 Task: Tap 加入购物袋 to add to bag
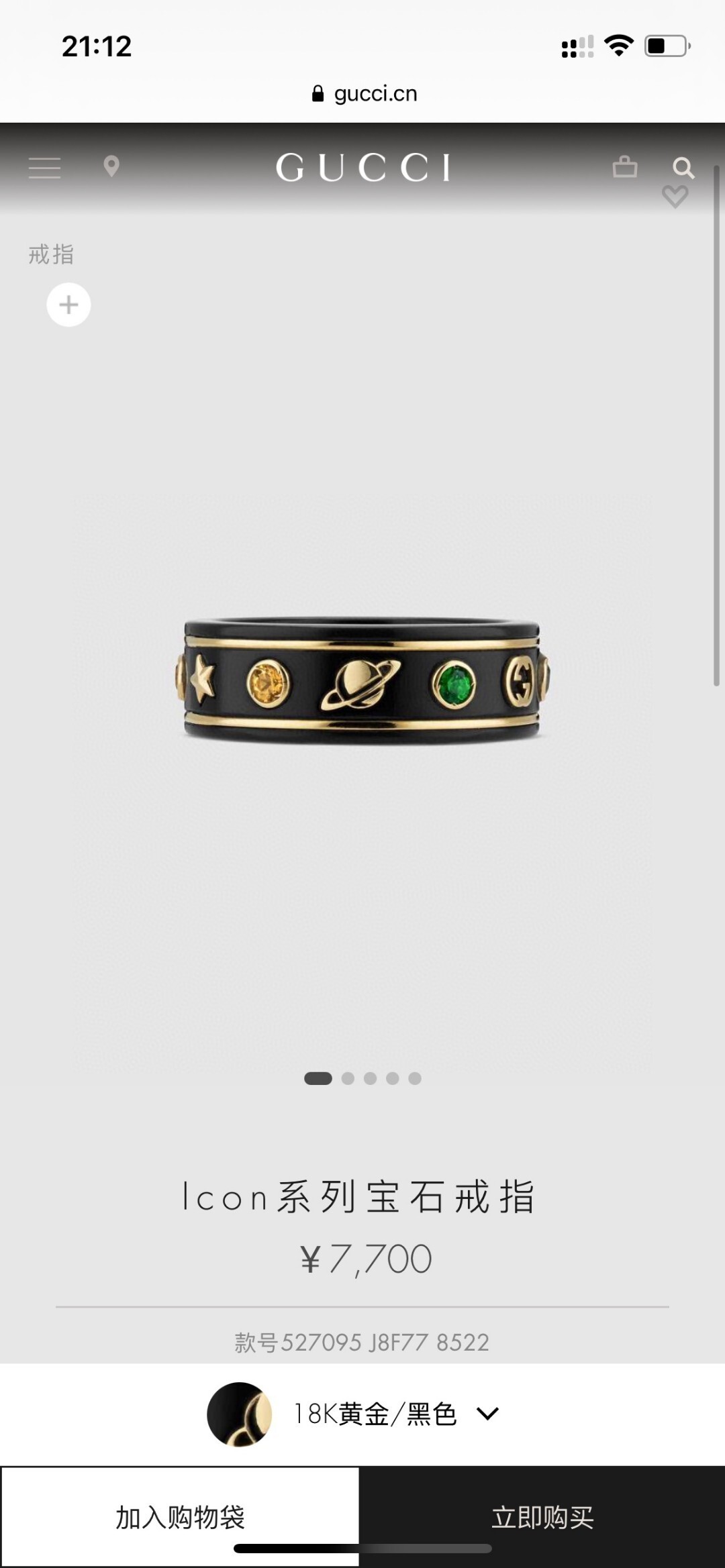tap(180, 1516)
